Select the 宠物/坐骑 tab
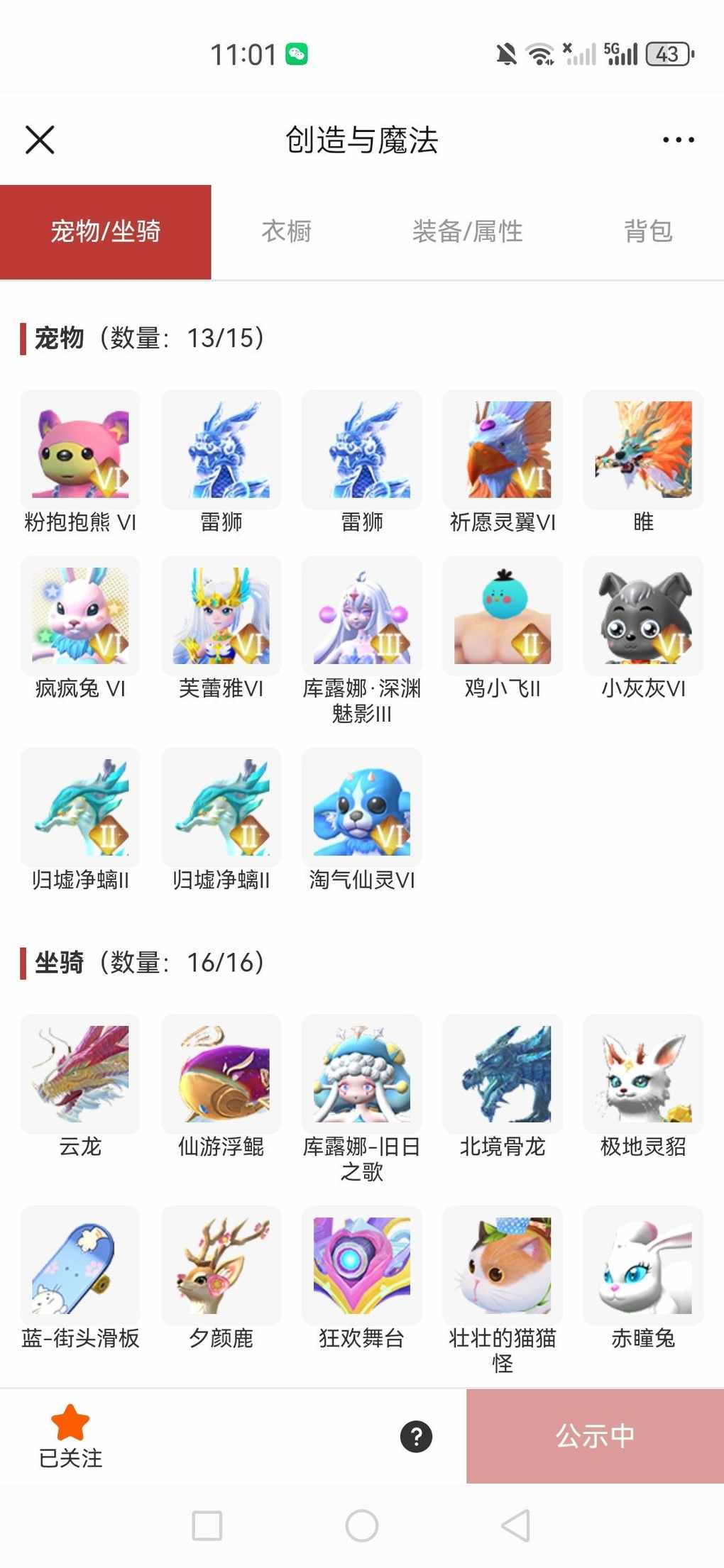The width and height of the screenshot is (724, 1568). pyautogui.click(x=106, y=231)
